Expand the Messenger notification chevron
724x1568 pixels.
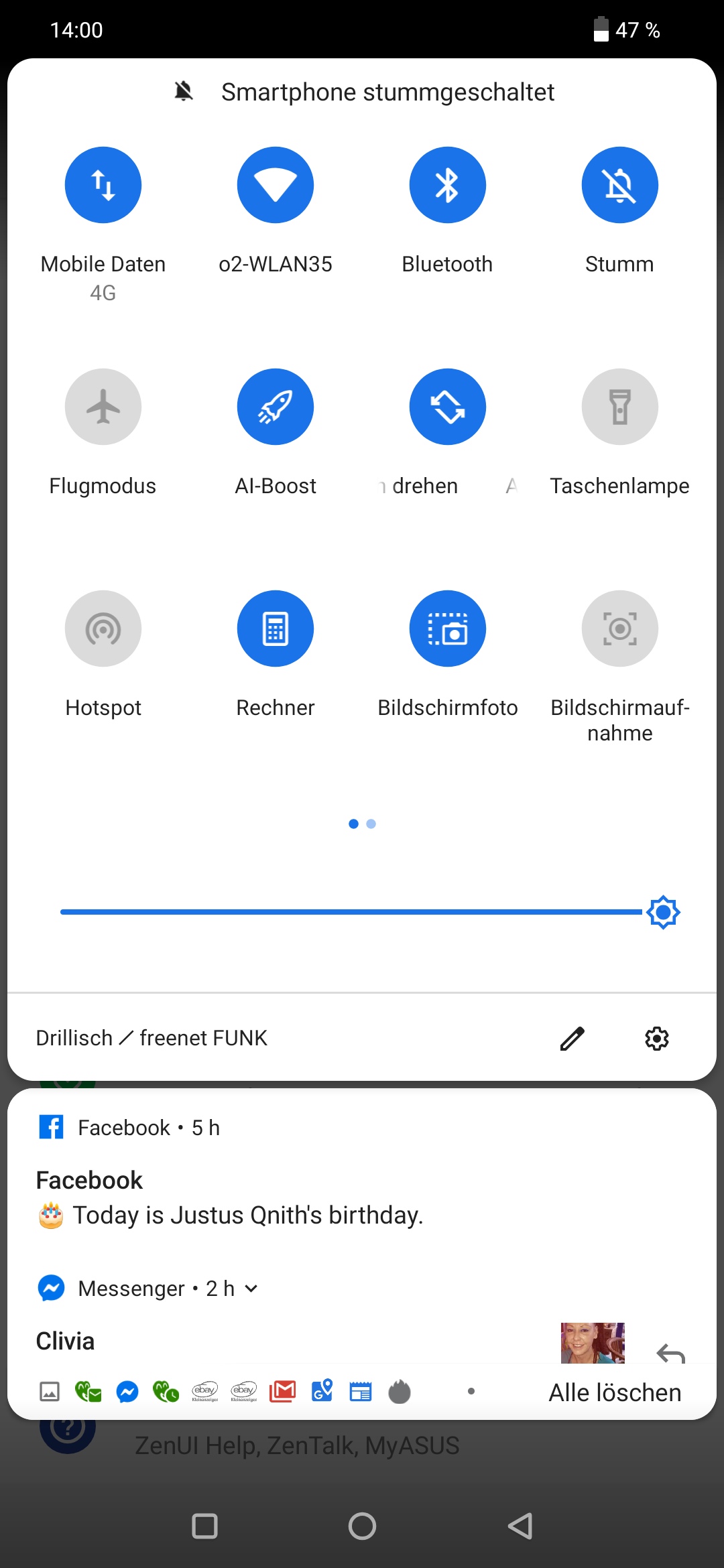(x=251, y=1289)
